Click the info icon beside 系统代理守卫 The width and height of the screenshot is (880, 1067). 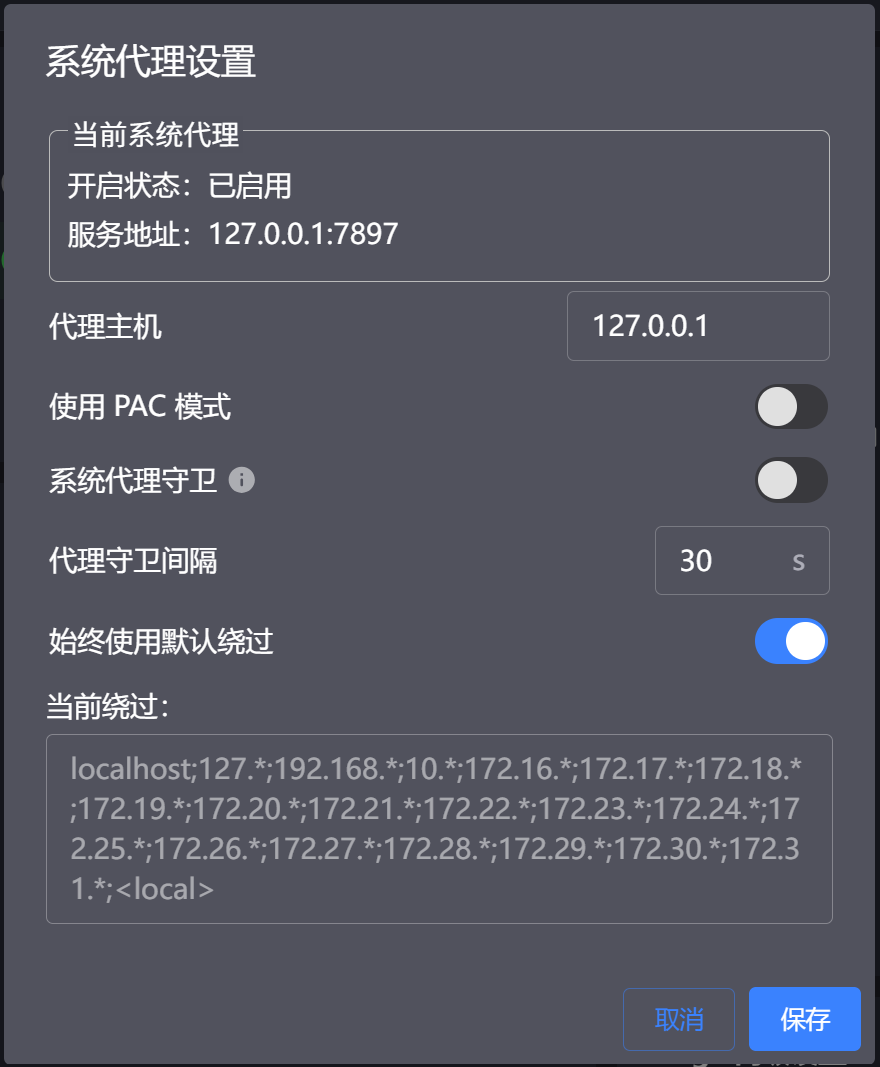tap(243, 481)
